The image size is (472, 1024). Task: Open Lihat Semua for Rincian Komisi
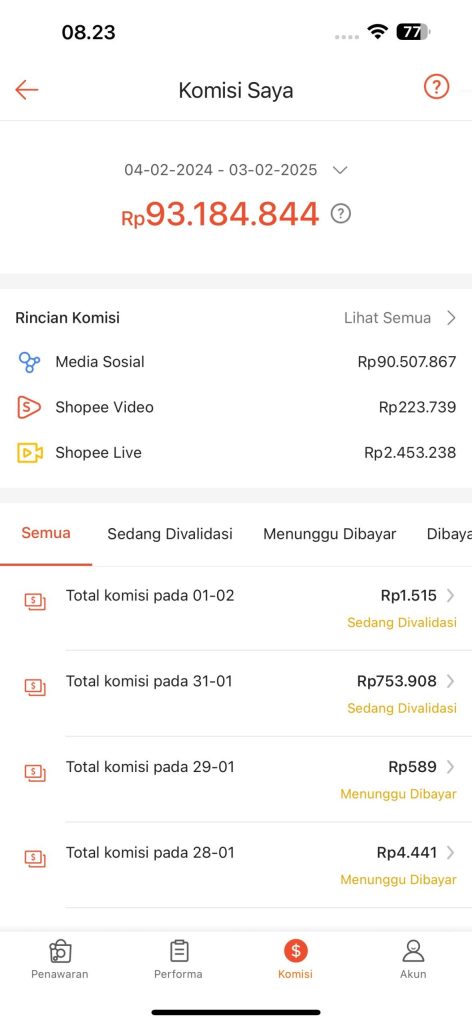(x=400, y=318)
